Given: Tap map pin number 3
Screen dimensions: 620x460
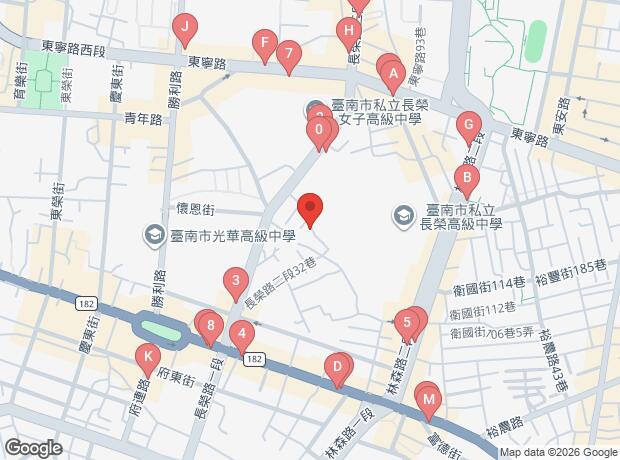Looking at the screenshot, I should click(x=235, y=281).
